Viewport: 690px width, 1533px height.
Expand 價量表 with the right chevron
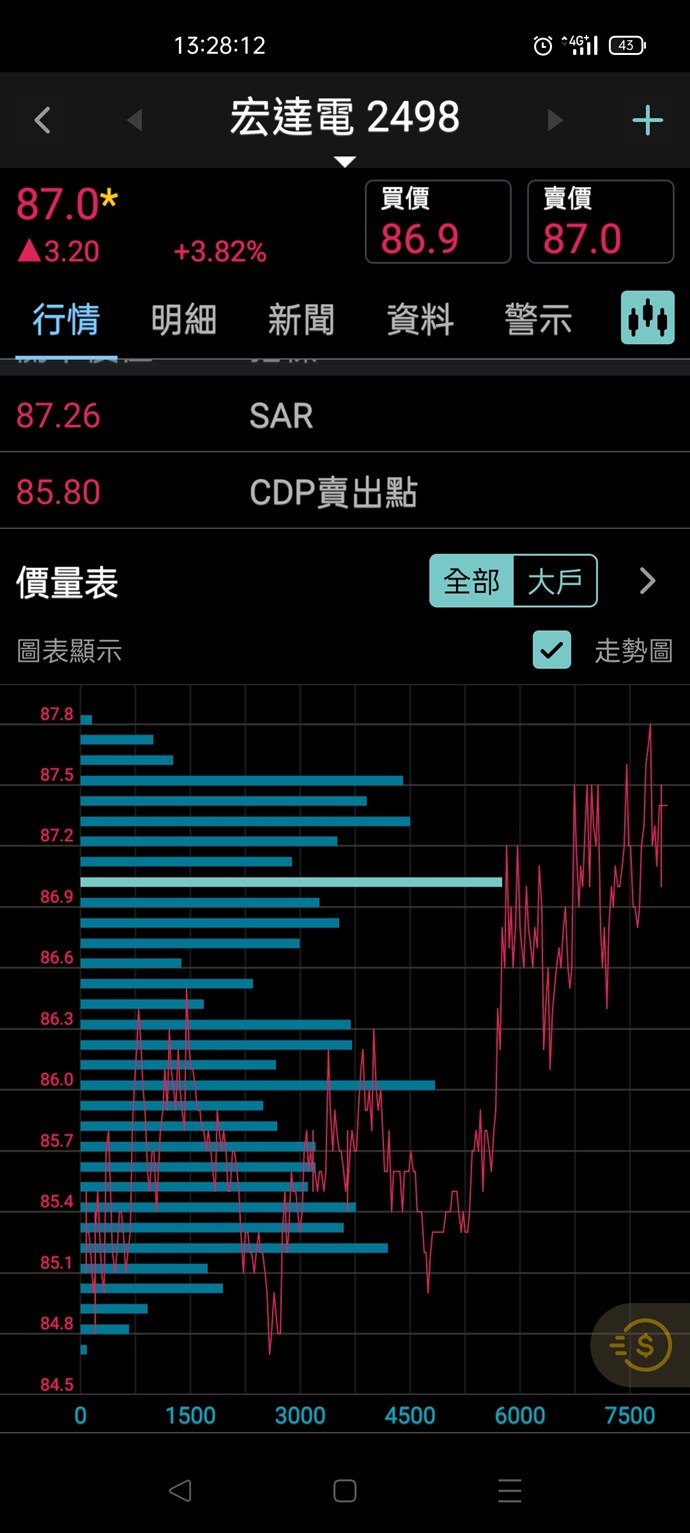(647, 581)
